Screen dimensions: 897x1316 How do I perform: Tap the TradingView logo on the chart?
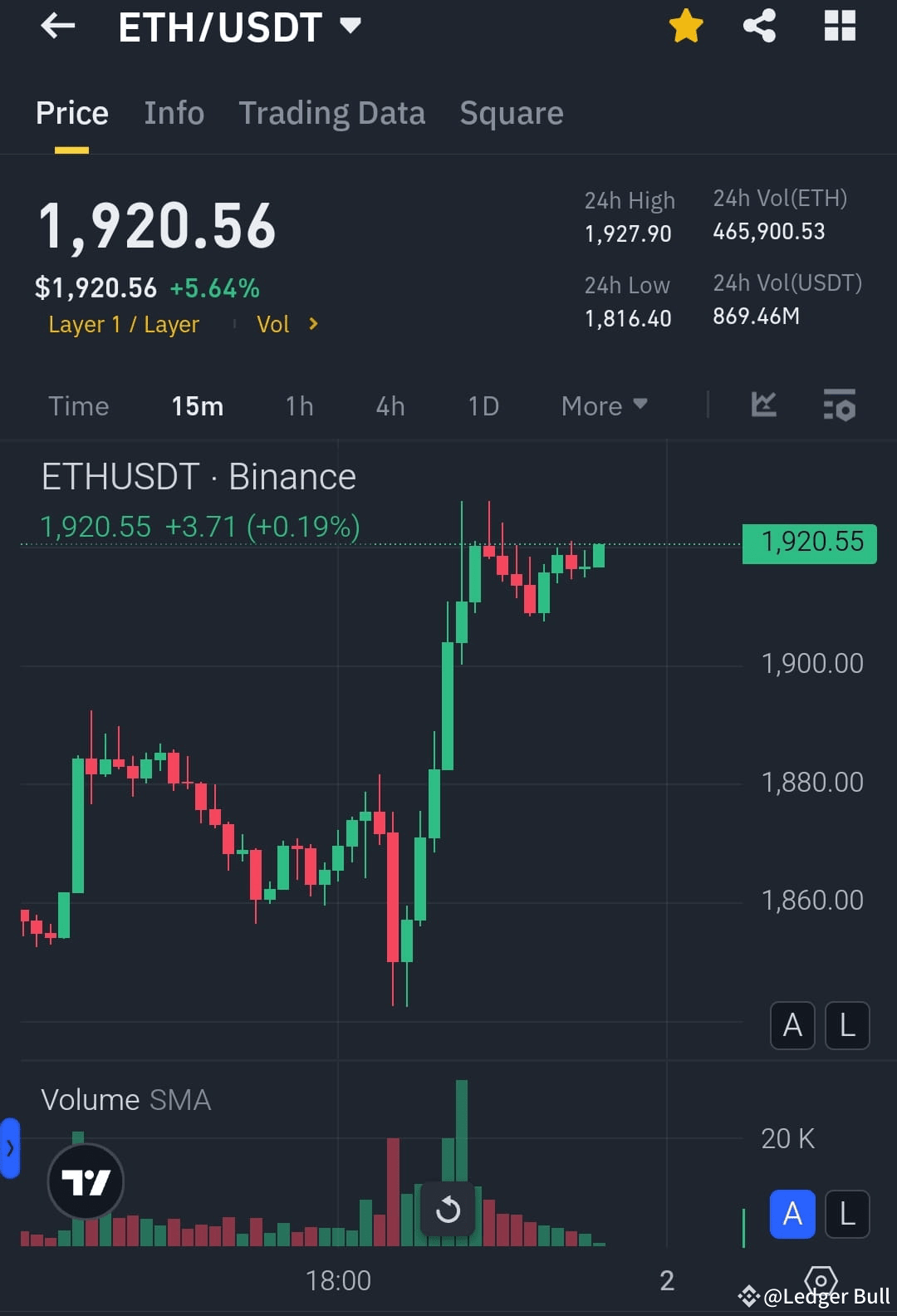pyautogui.click(x=85, y=1181)
